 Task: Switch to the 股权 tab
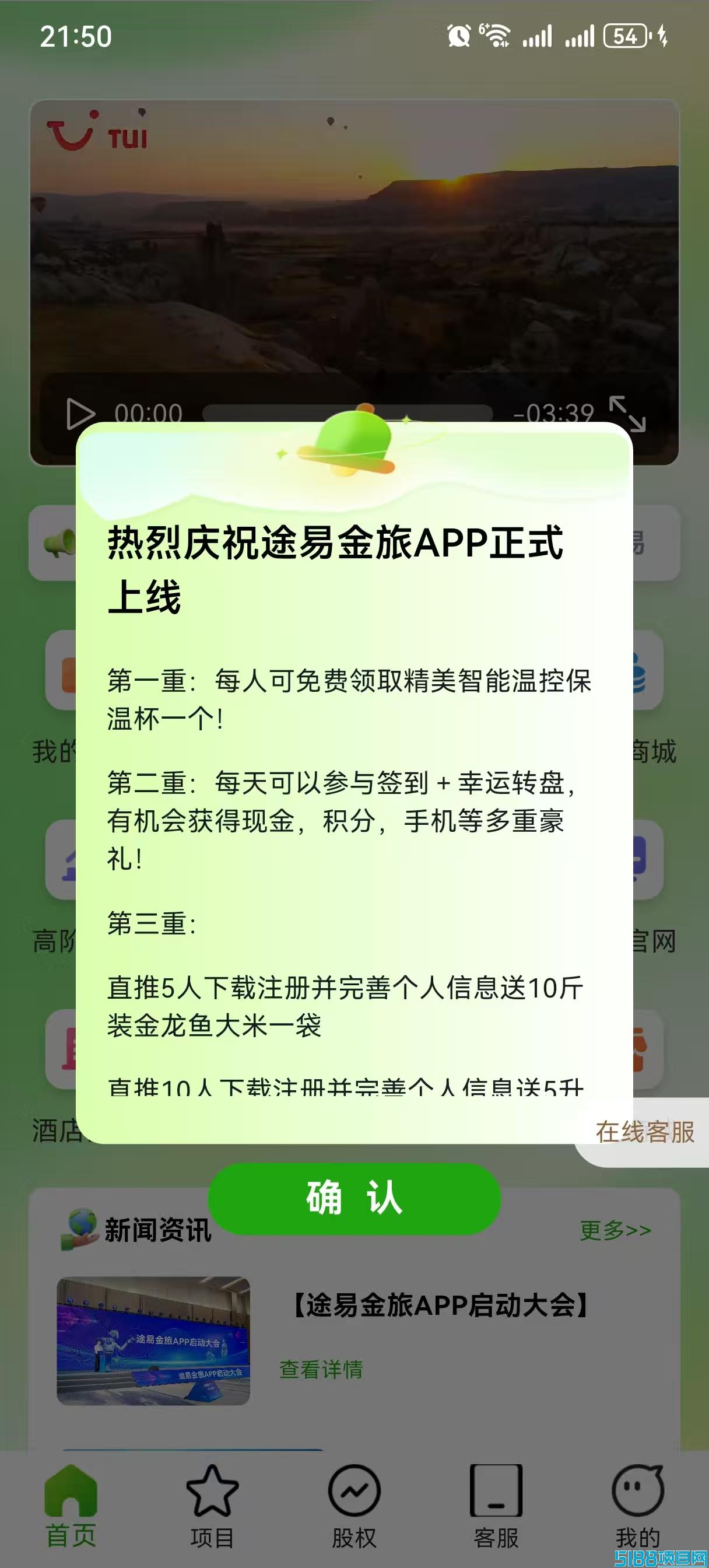coord(354,1507)
